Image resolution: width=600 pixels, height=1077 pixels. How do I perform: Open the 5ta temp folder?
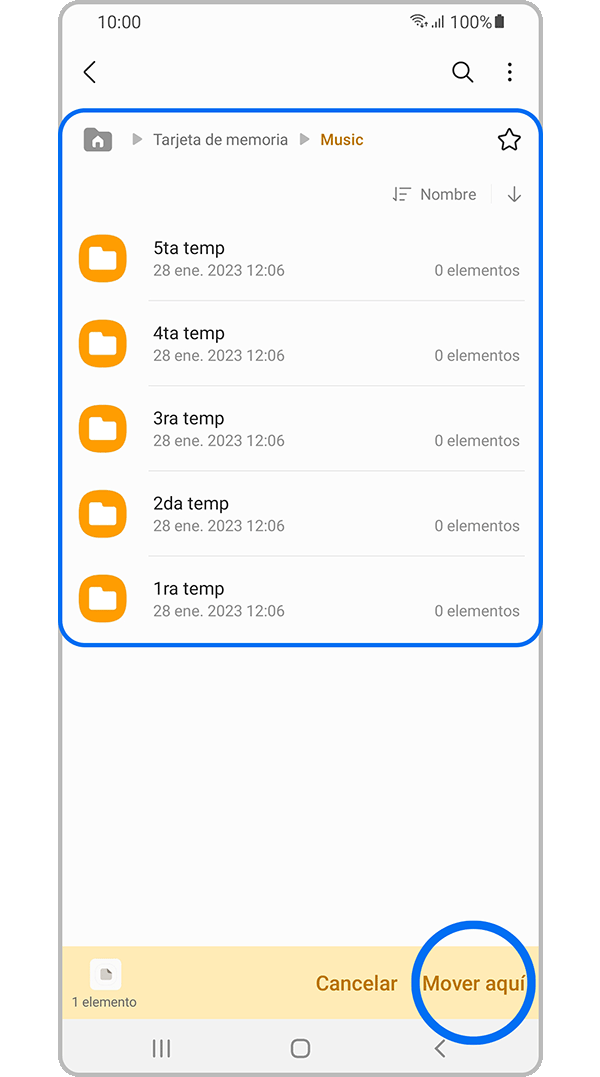(300, 259)
